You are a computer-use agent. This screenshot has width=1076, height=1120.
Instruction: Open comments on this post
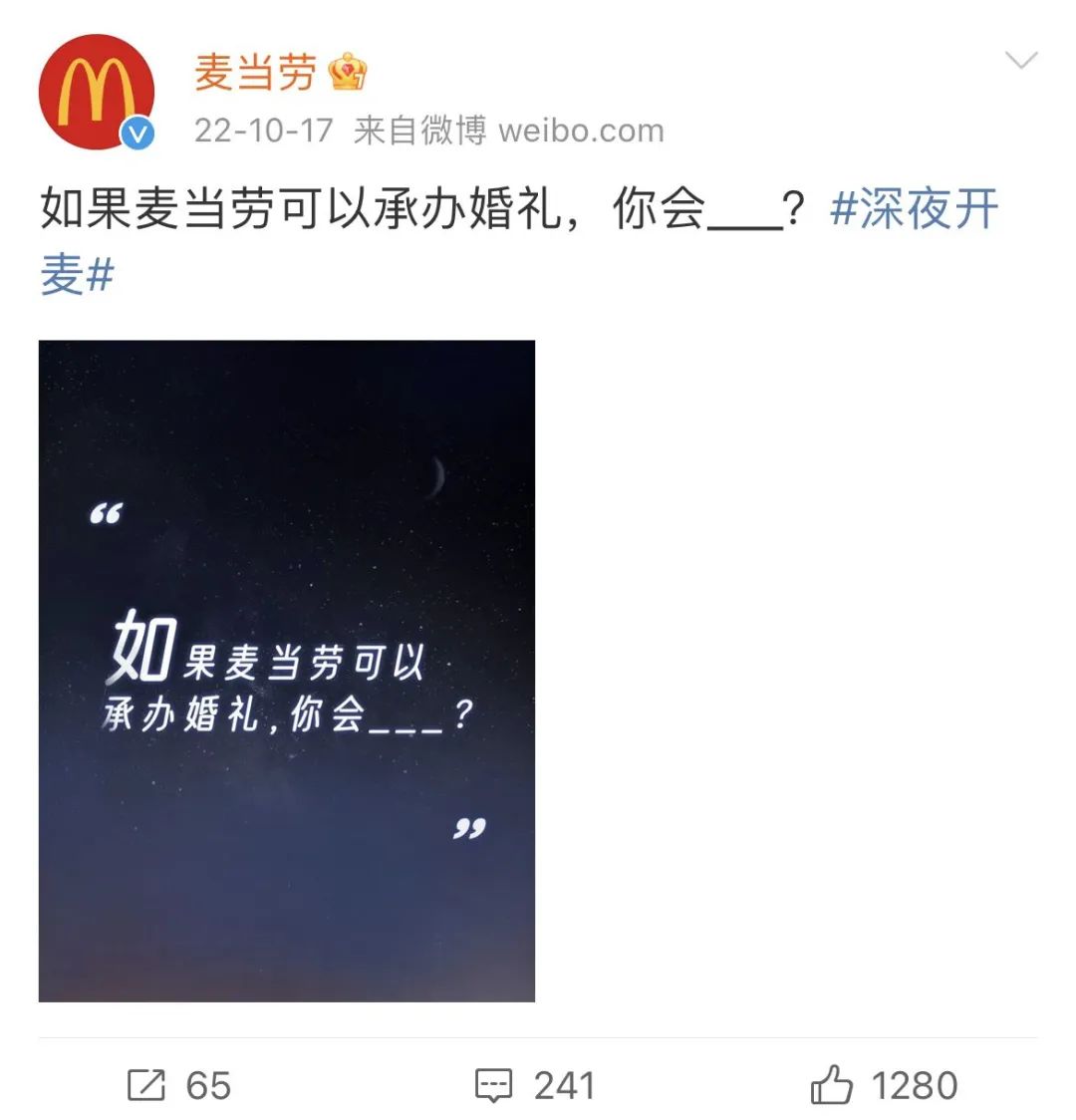click(x=535, y=1085)
